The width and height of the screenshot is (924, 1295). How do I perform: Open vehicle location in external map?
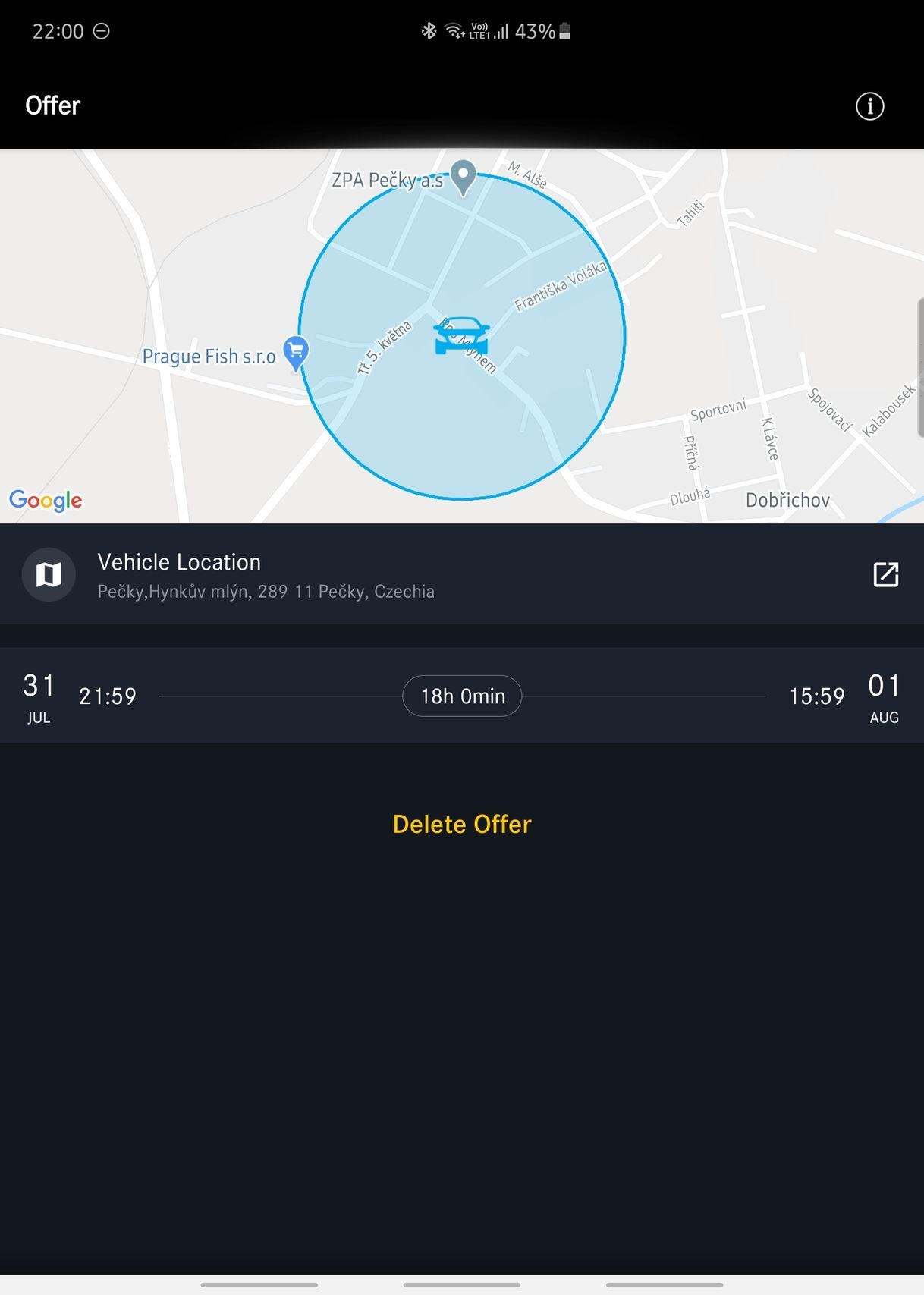tap(885, 575)
